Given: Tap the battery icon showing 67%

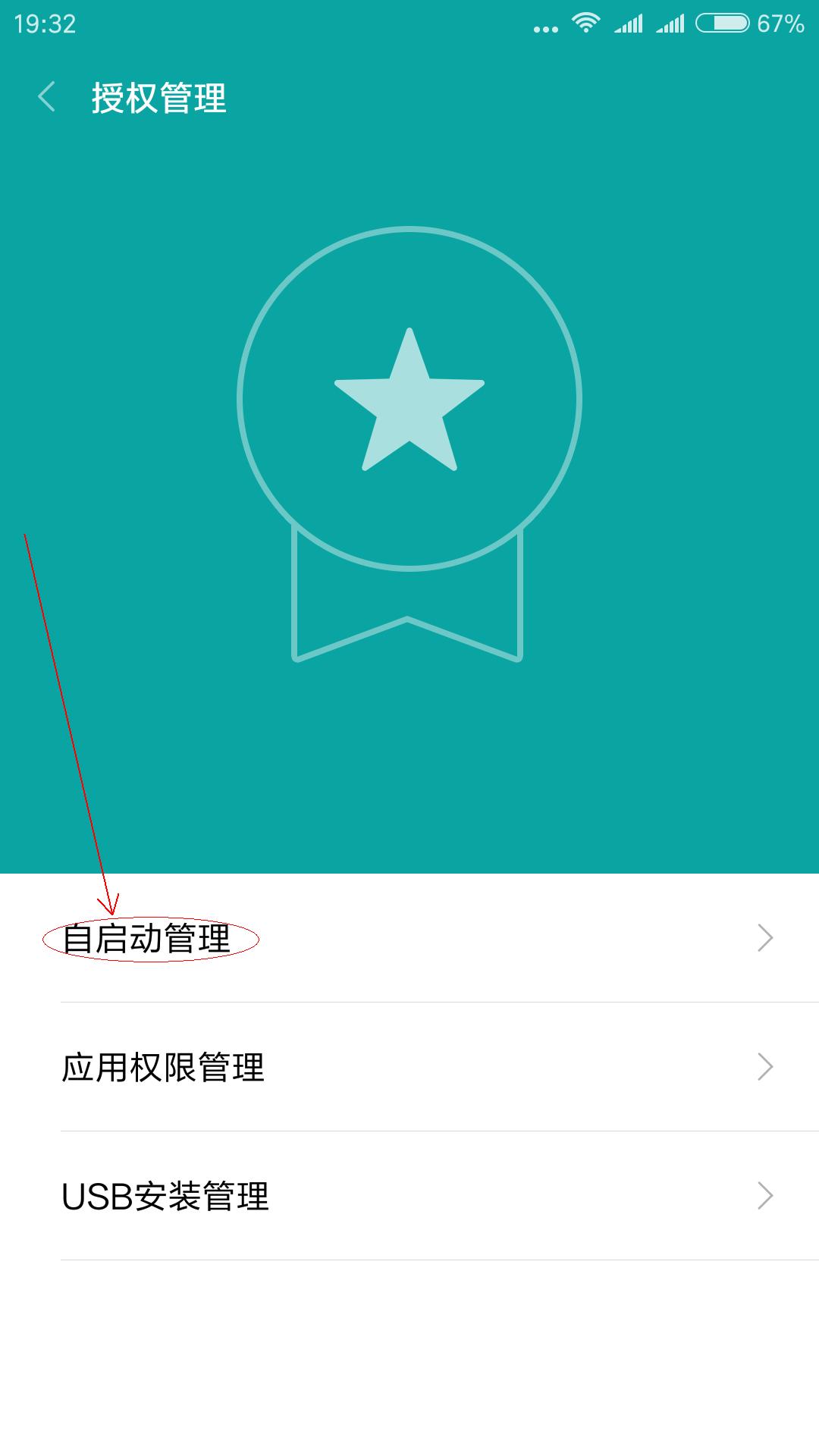Looking at the screenshot, I should point(720,23).
